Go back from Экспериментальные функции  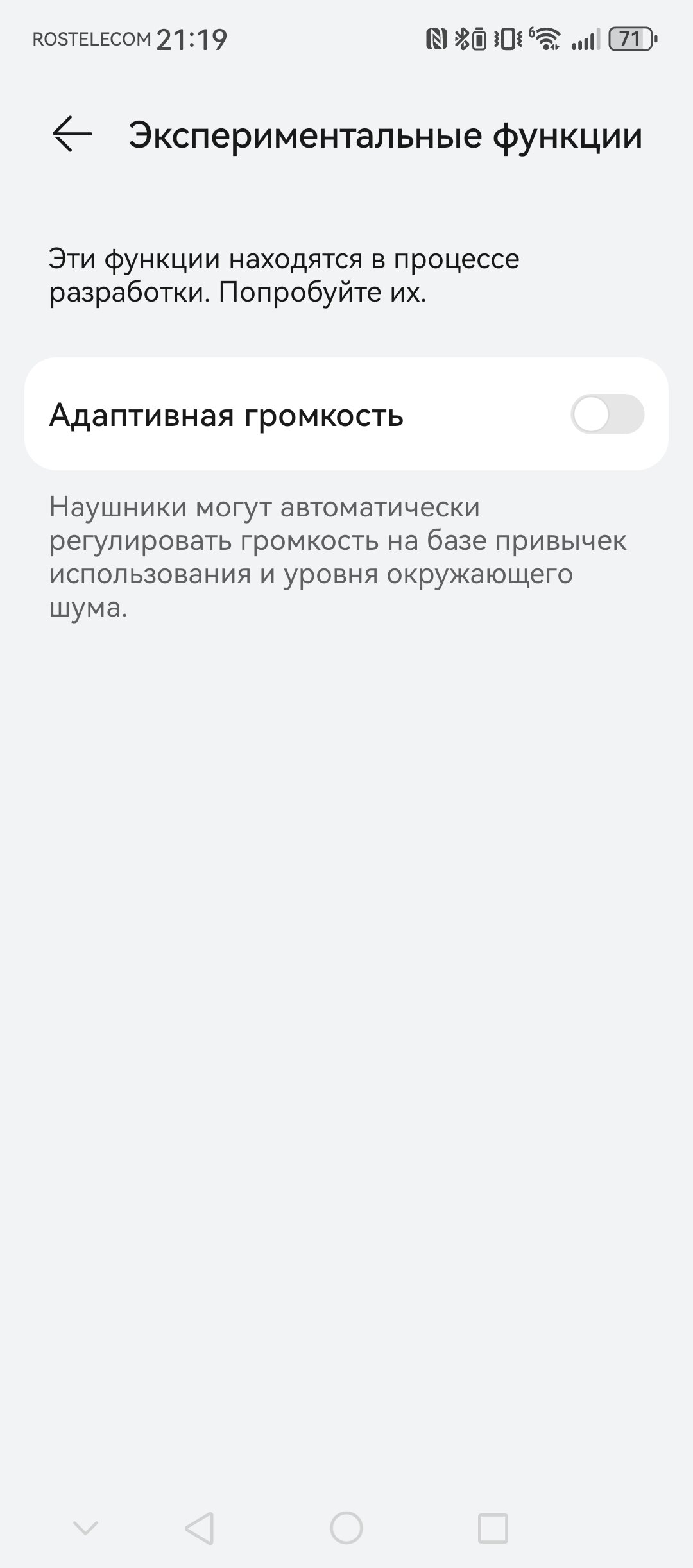pyautogui.click(x=73, y=135)
